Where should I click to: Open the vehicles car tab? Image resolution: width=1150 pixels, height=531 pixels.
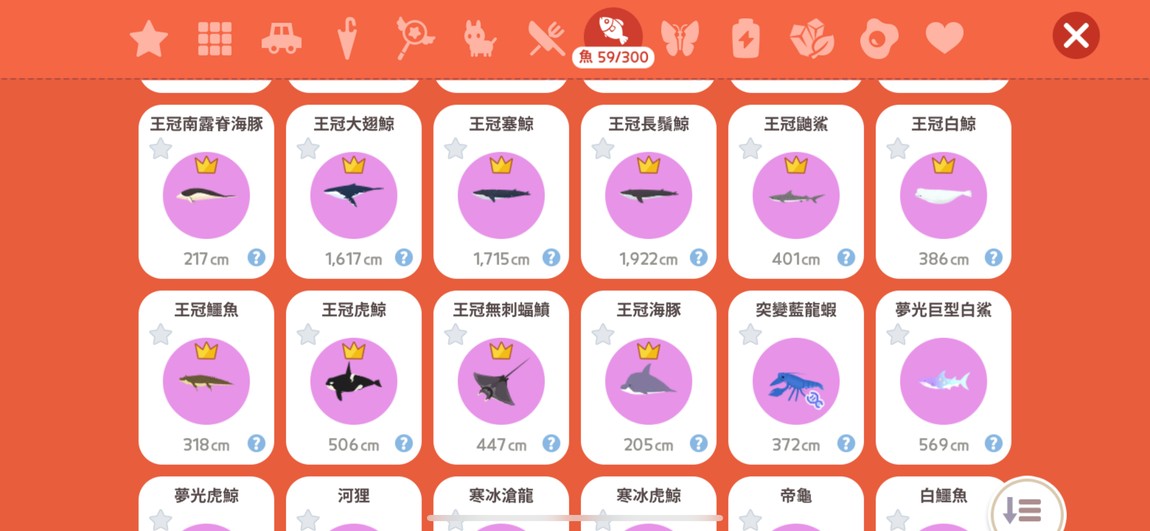coord(281,39)
